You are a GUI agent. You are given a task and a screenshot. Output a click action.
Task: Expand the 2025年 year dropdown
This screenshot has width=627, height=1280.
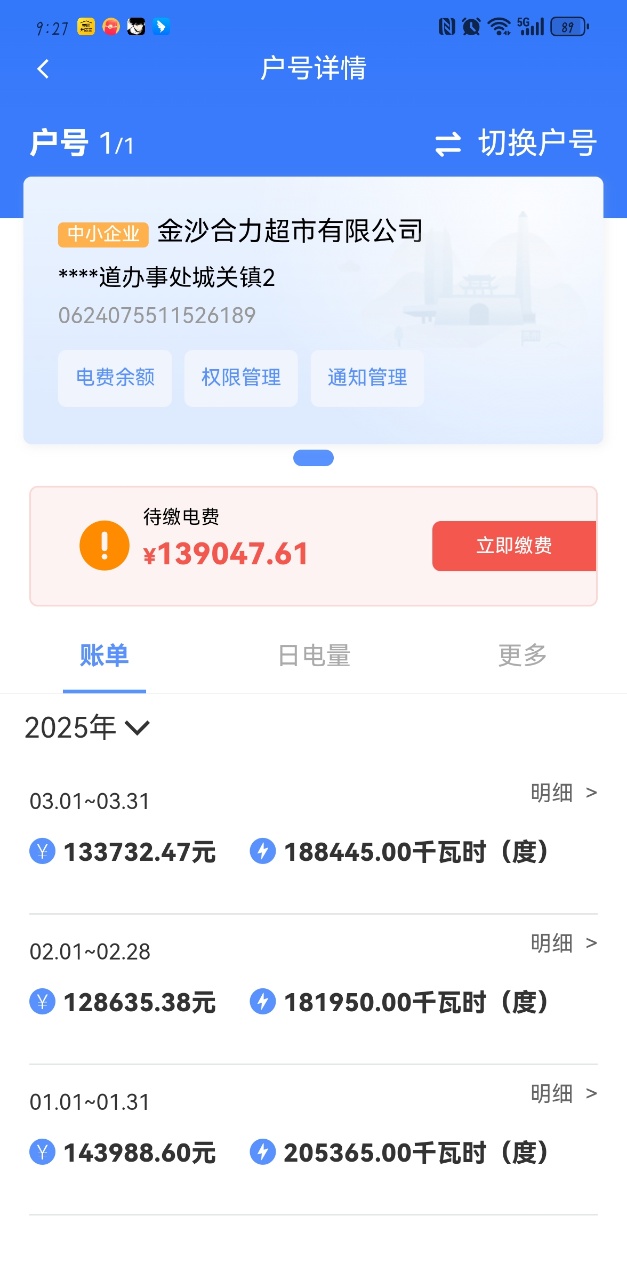[87, 728]
